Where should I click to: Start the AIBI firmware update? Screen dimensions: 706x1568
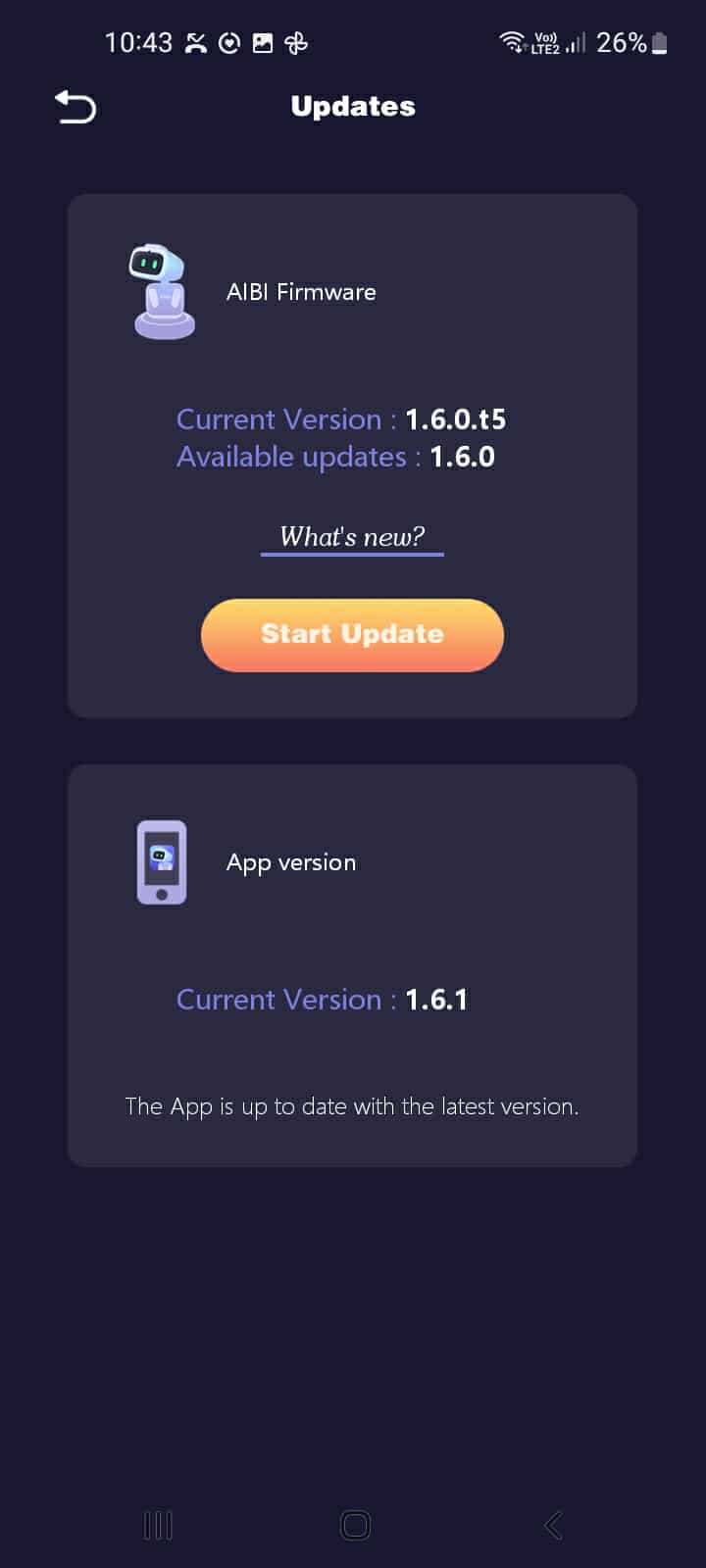[x=352, y=635]
